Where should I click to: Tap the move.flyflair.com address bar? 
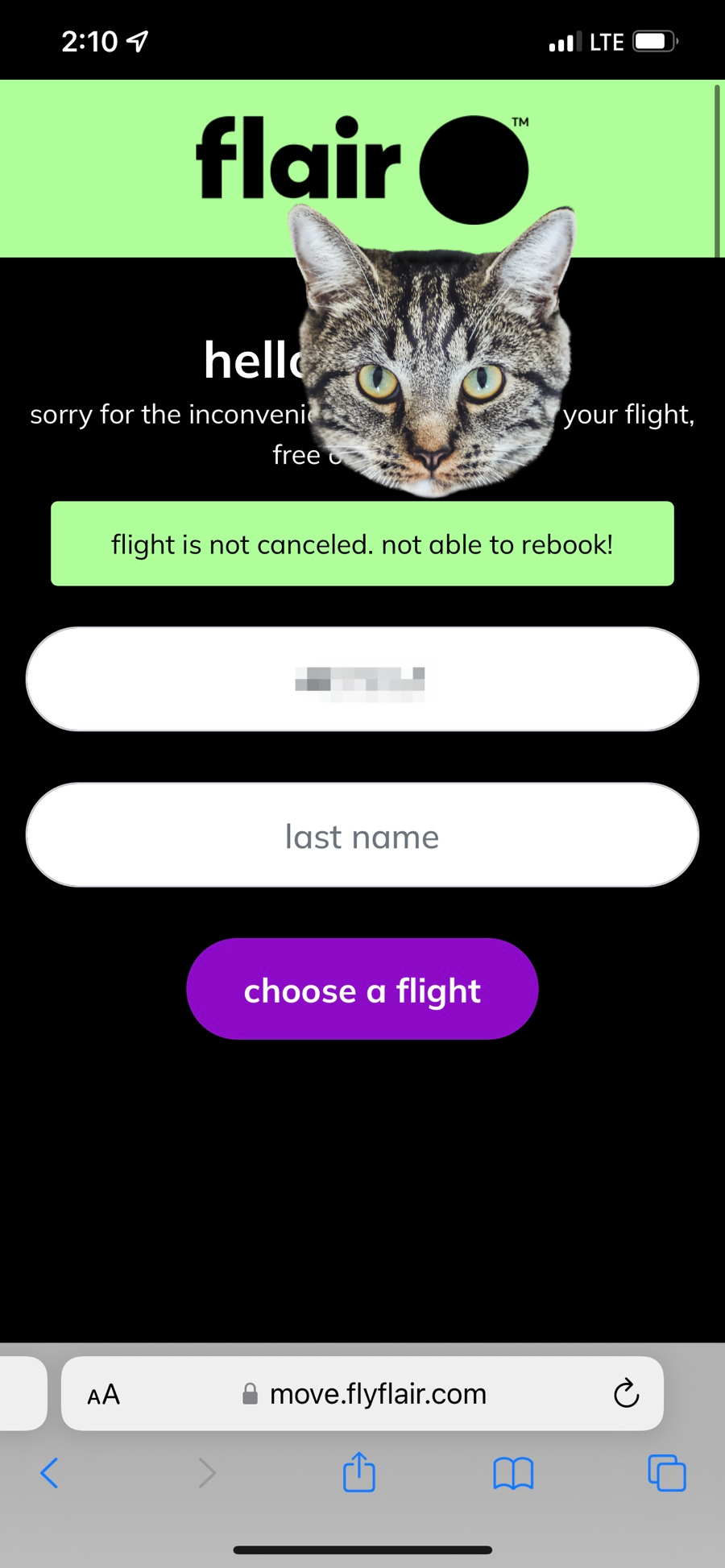click(377, 1394)
